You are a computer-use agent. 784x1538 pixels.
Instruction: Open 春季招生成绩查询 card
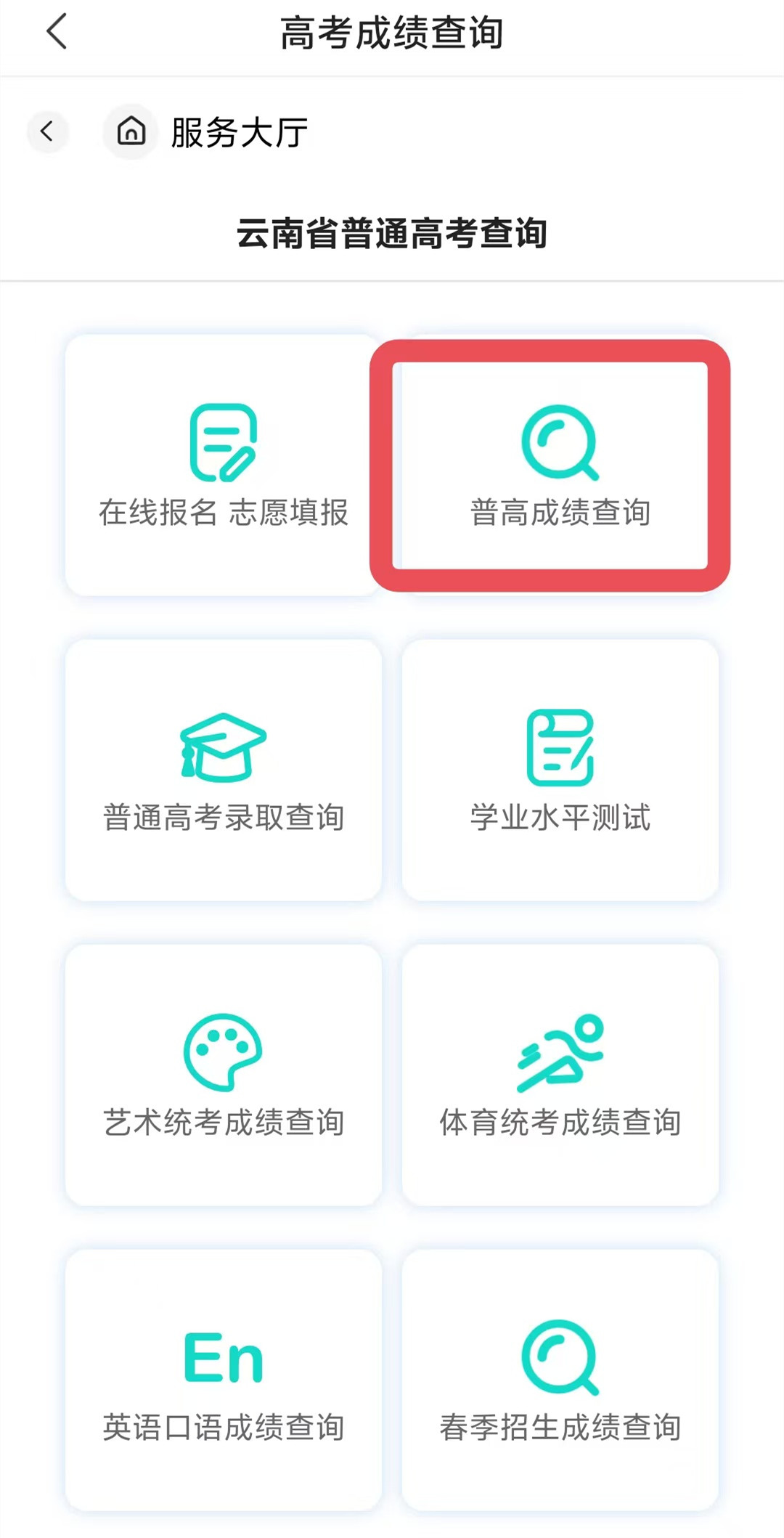[560, 1380]
